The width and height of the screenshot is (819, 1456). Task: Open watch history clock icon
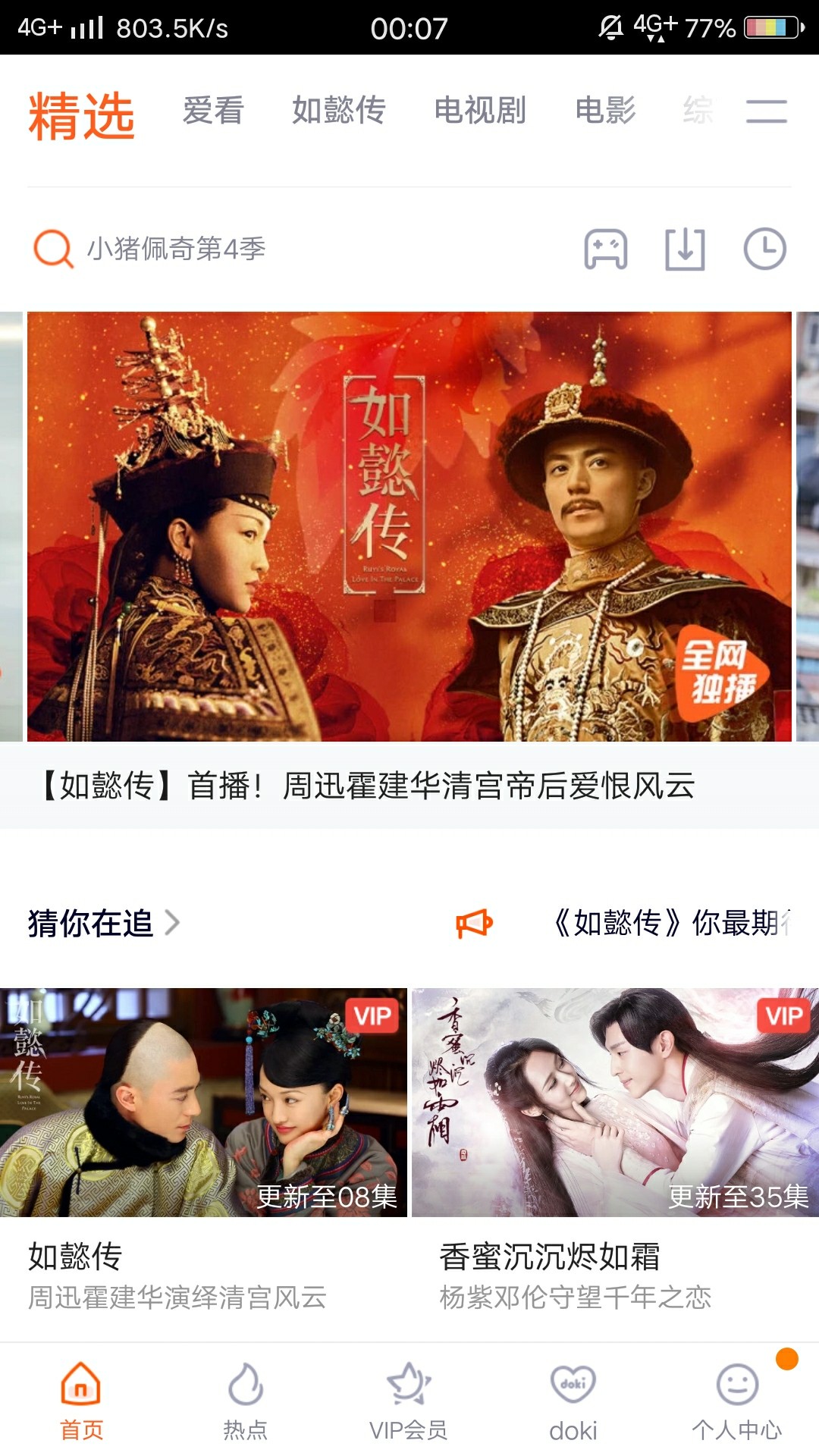[x=764, y=249]
